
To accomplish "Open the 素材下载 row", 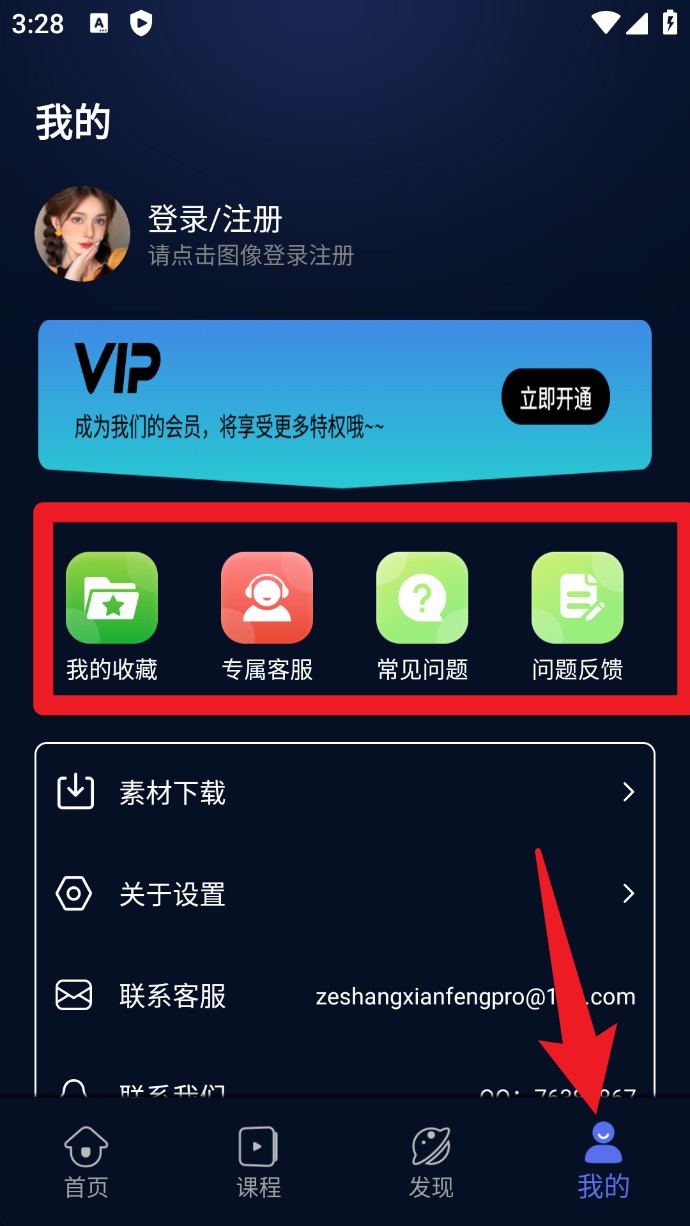I will click(345, 793).
